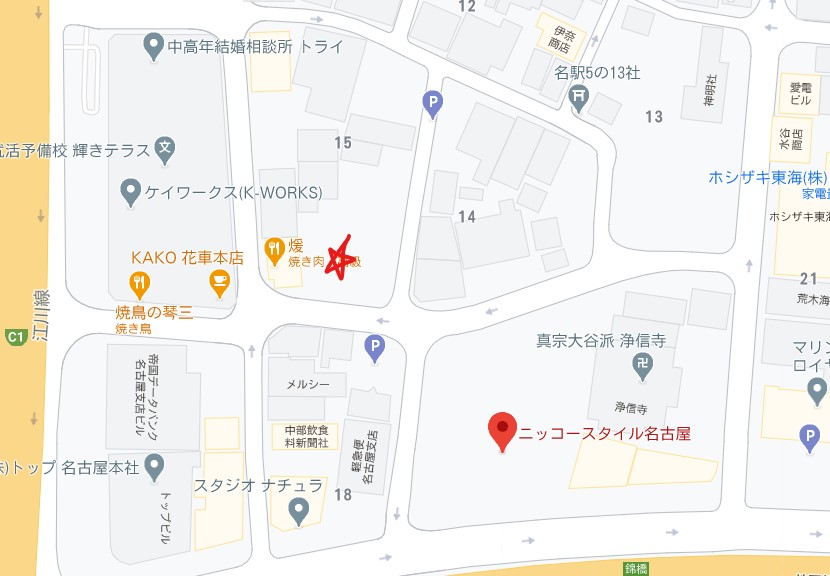Tap the ケイワークス(K-WORKS) place marker
The image size is (830, 576).
pyautogui.click(x=130, y=189)
